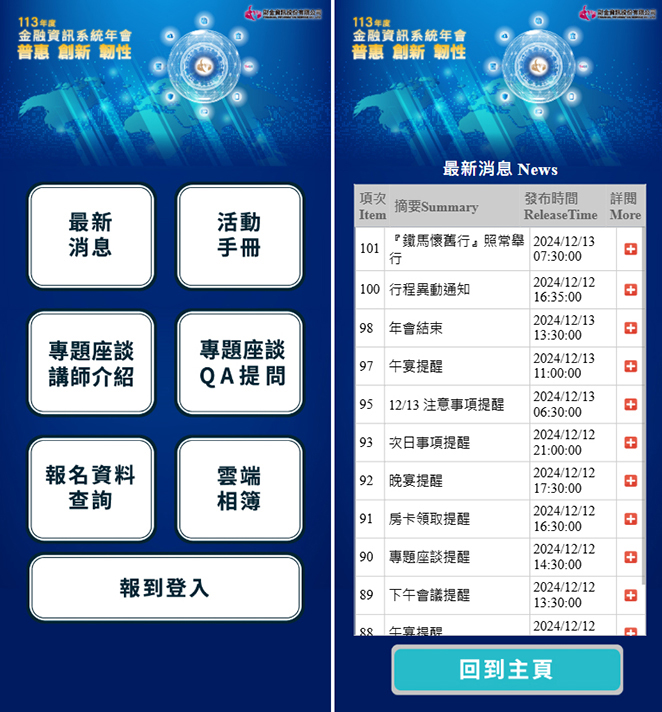Expand the 晚宴提醒 news item

click(630, 480)
